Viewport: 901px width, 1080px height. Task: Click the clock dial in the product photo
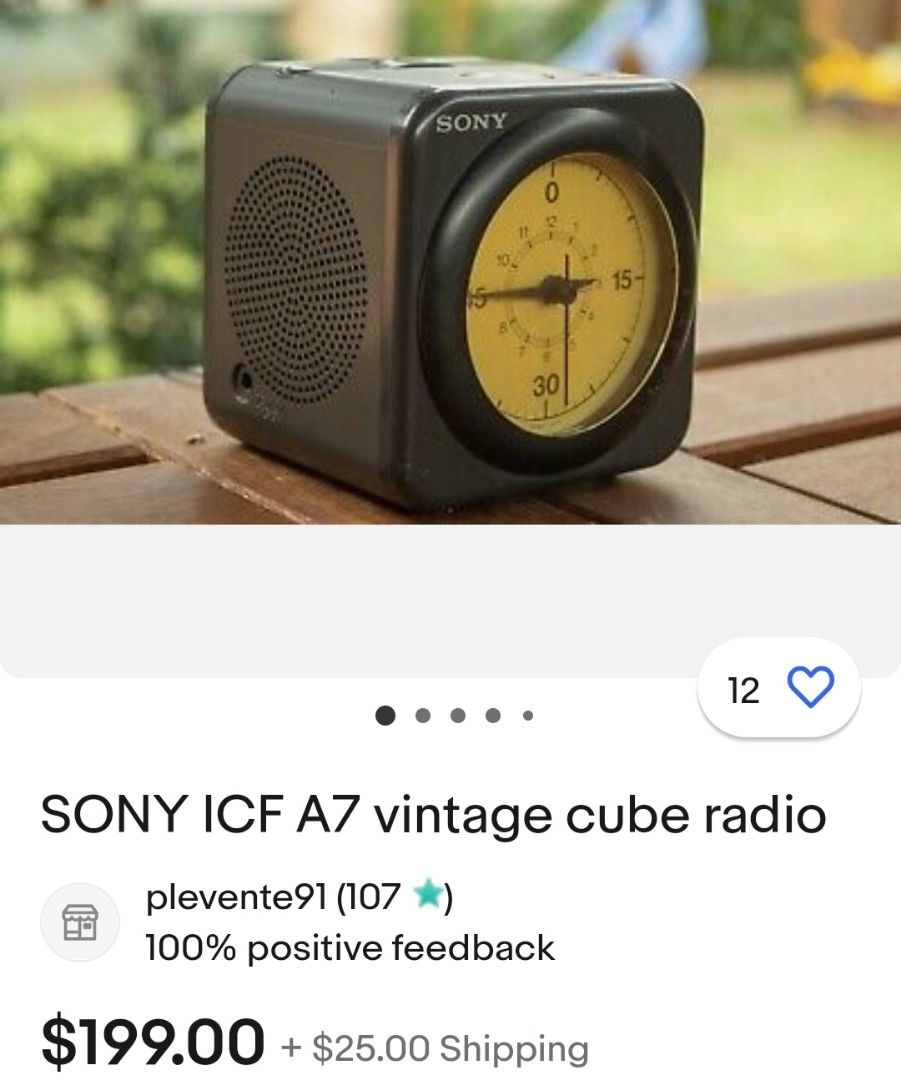(557, 290)
